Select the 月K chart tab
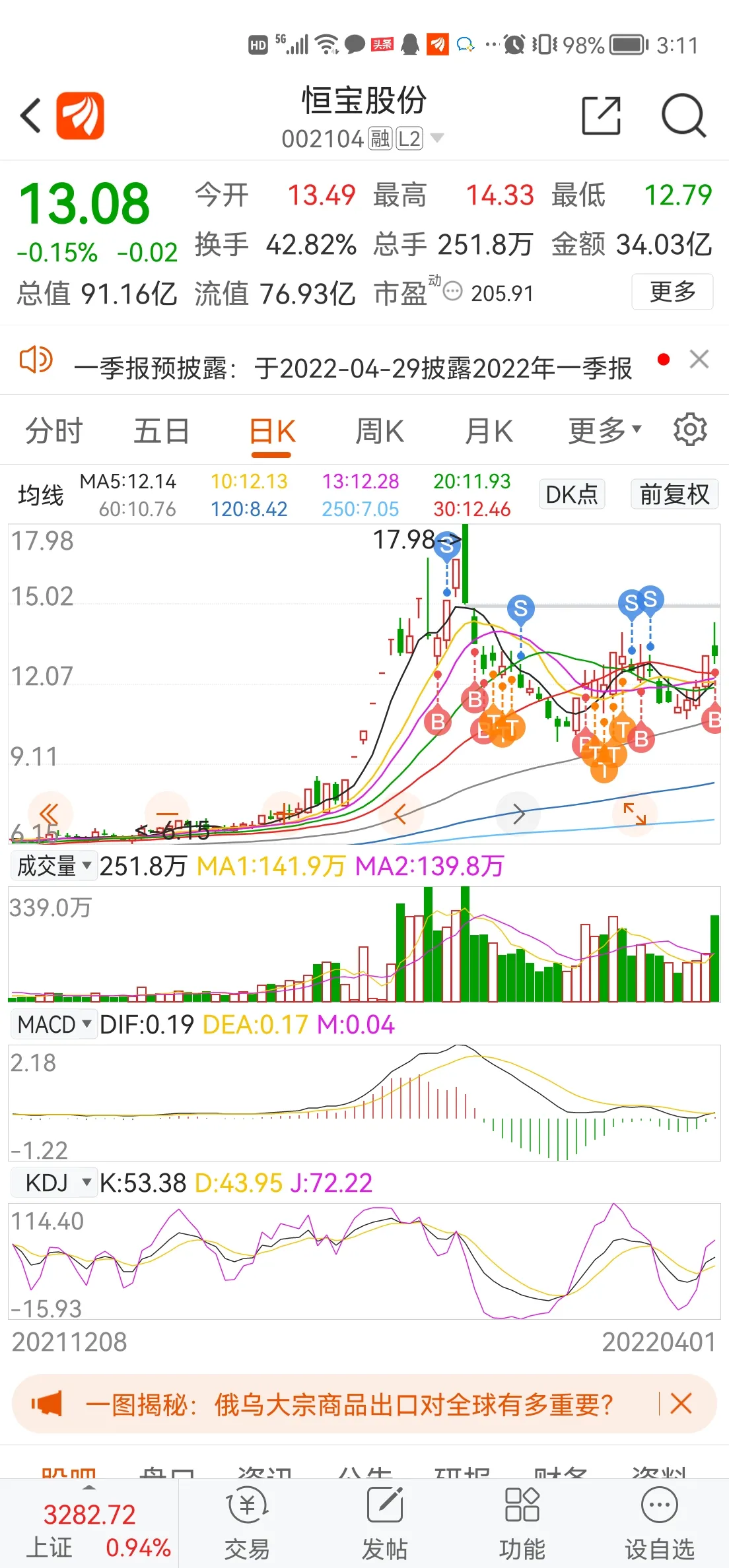The image size is (729, 1568). (489, 432)
